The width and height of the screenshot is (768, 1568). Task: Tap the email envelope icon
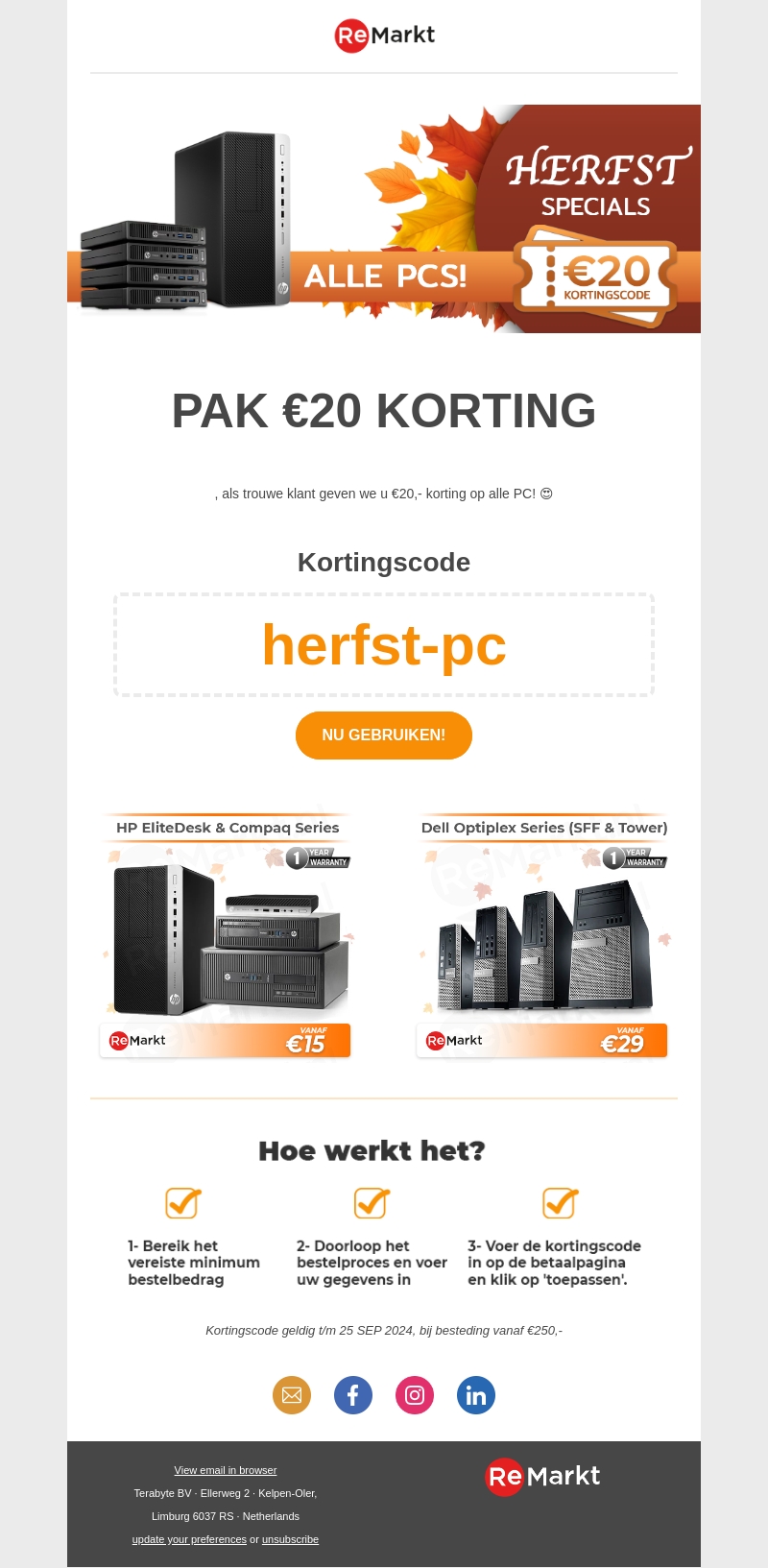point(292,1395)
